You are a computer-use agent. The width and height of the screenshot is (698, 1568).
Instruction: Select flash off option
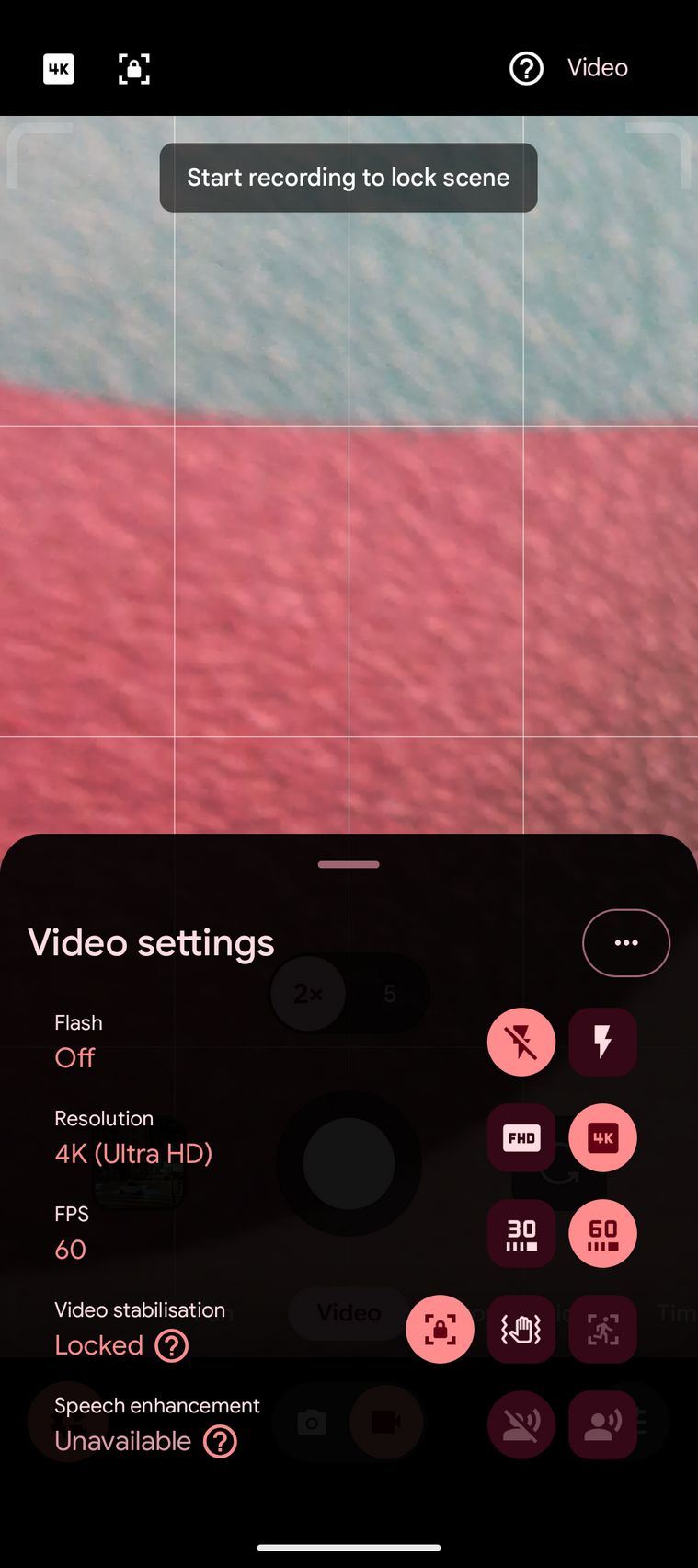click(521, 1043)
